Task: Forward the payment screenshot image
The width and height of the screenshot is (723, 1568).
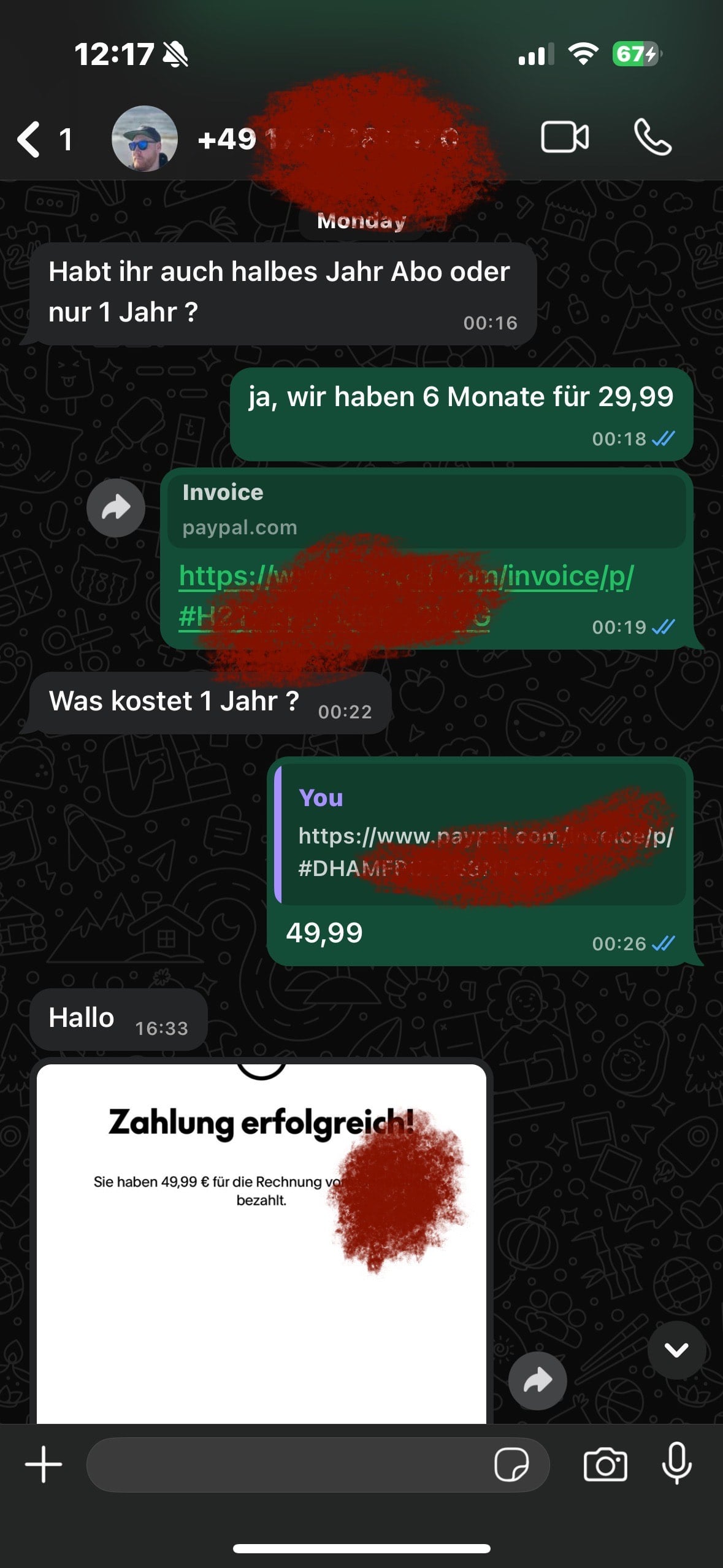Action: tap(537, 1380)
